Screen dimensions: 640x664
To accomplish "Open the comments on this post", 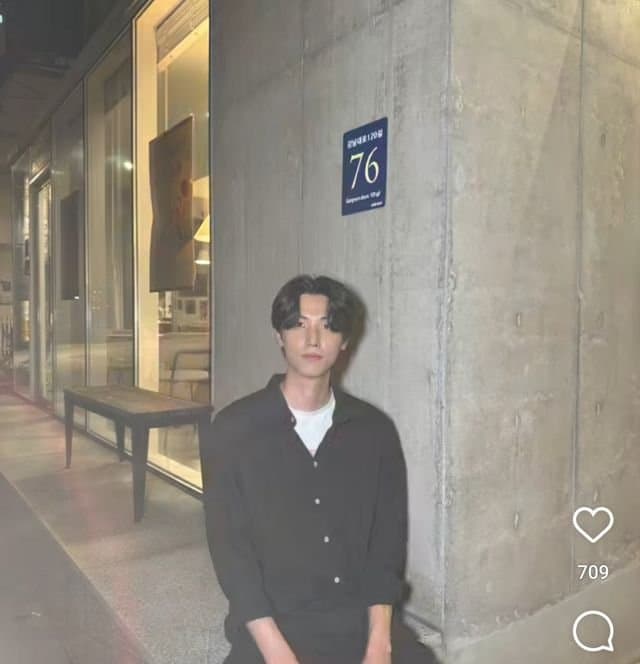I will coord(593,631).
